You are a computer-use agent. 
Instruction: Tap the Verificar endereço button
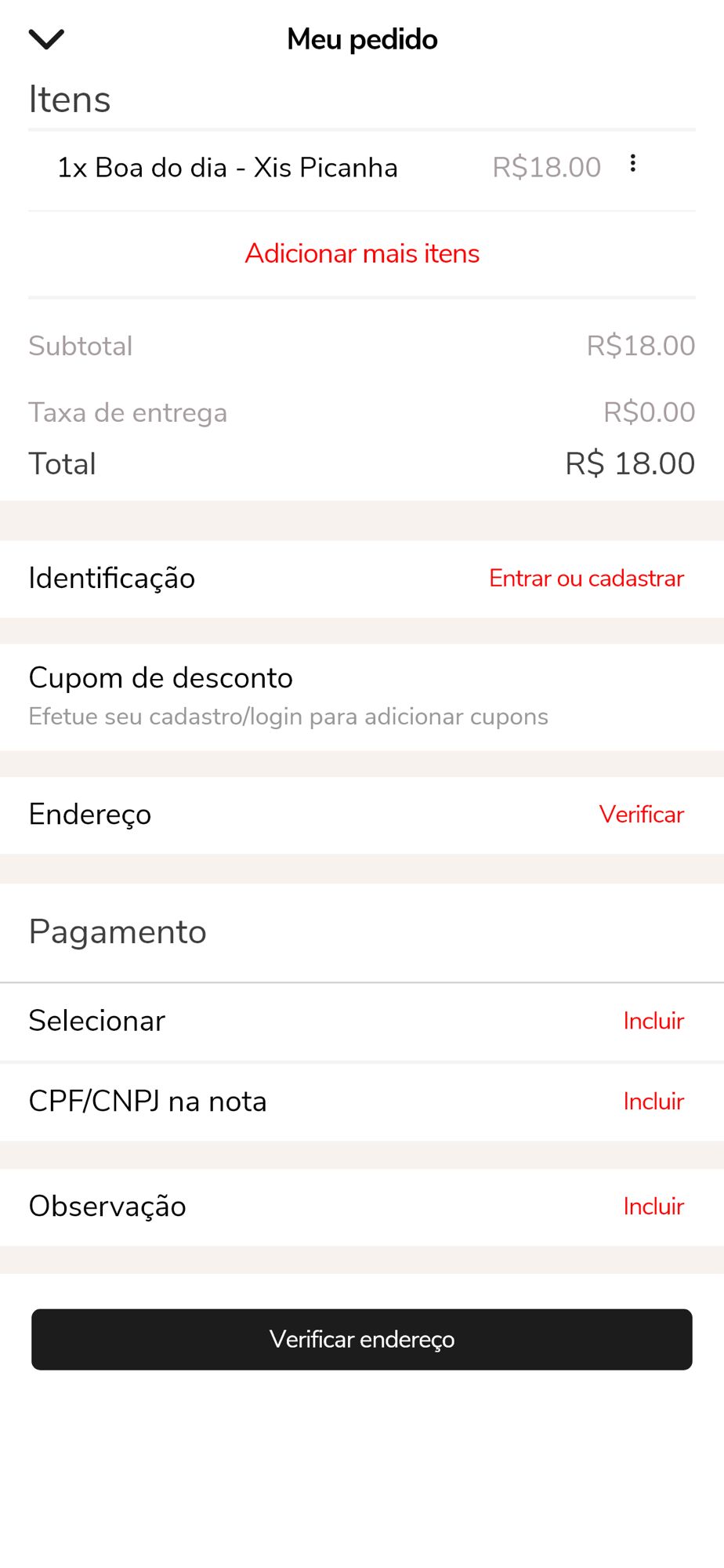coord(362,1339)
